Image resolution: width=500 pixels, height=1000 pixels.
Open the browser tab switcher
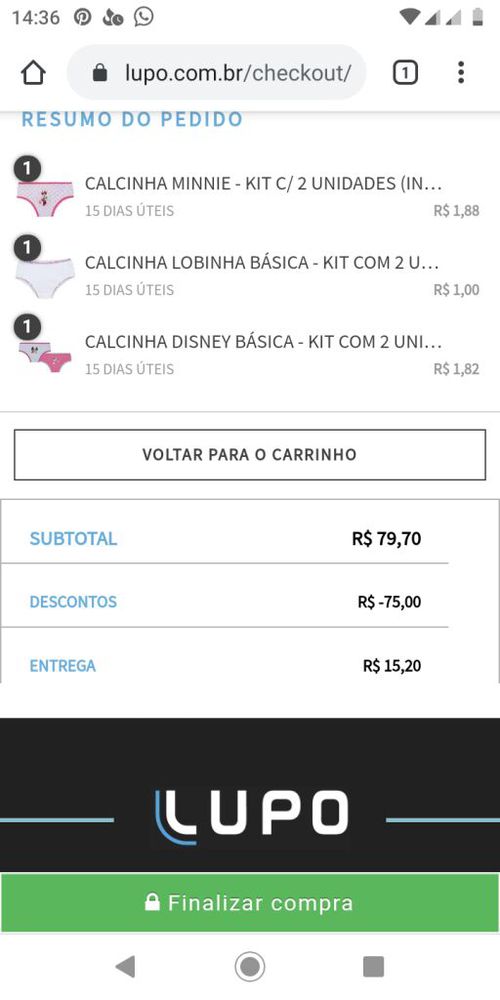pos(405,73)
